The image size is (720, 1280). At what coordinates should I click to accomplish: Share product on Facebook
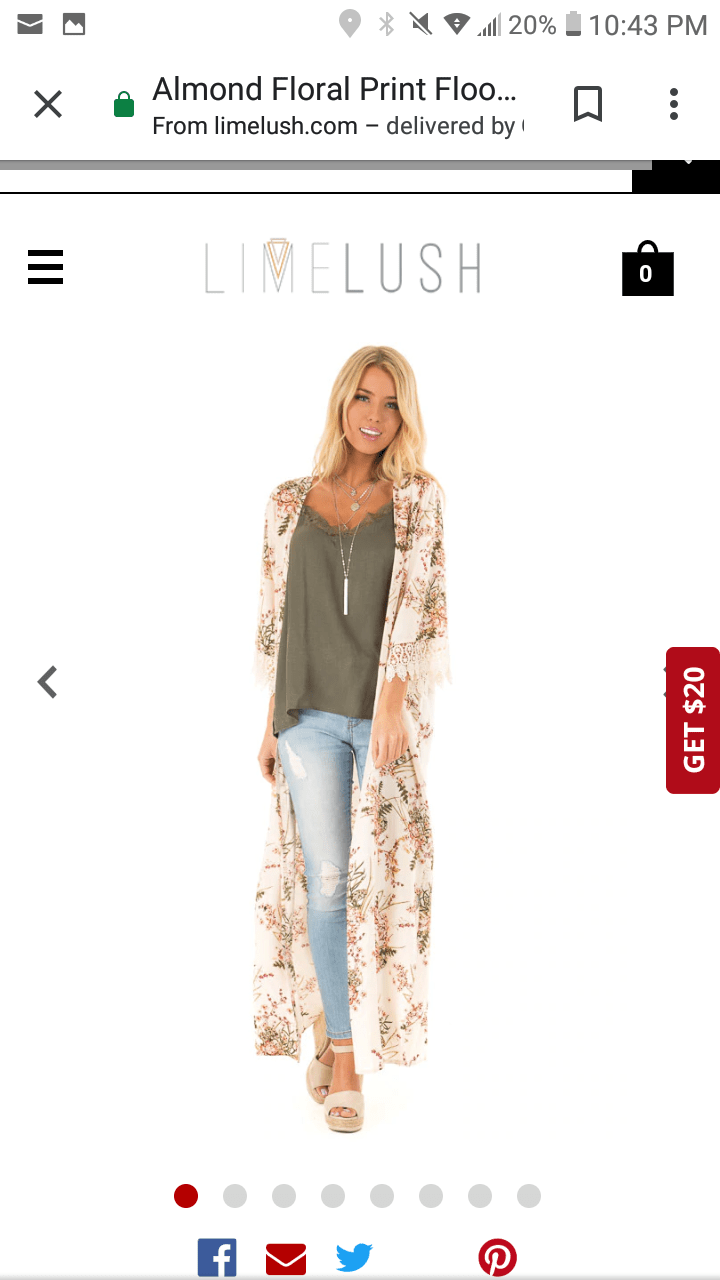(x=217, y=1258)
